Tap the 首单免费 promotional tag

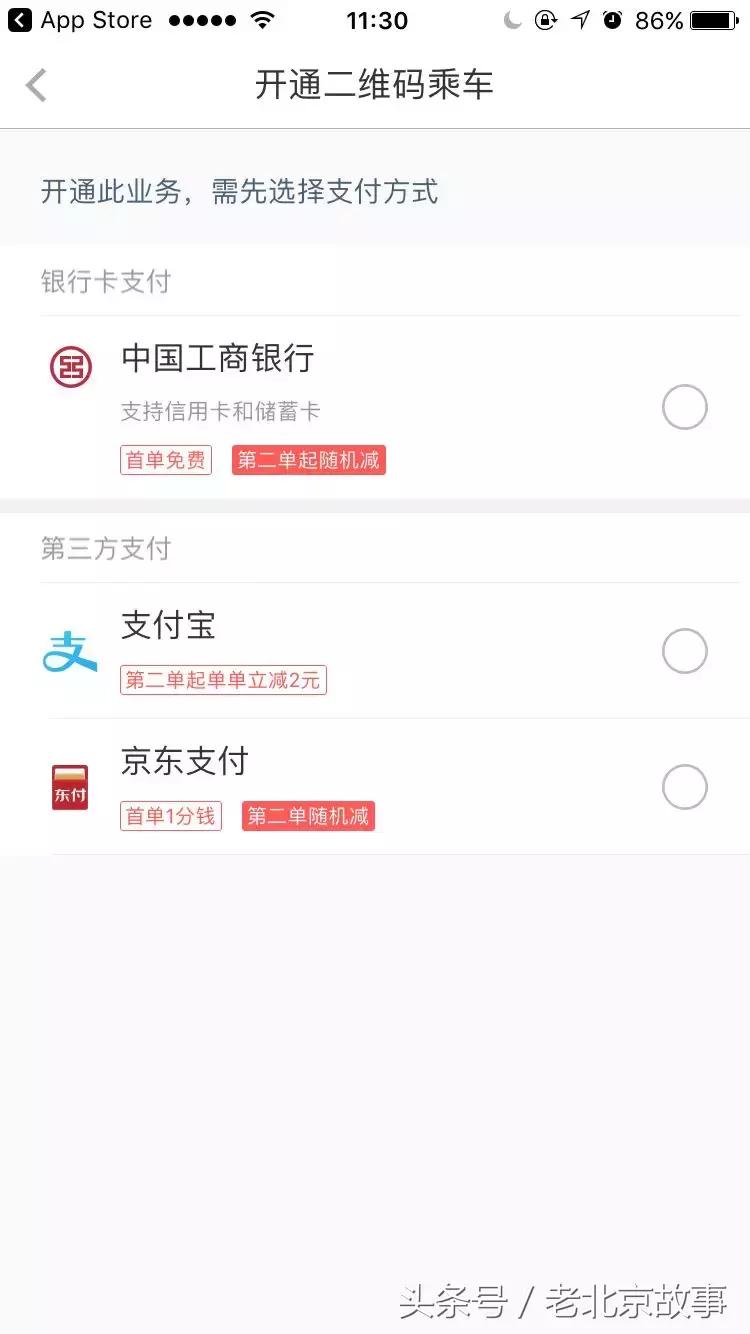click(166, 460)
